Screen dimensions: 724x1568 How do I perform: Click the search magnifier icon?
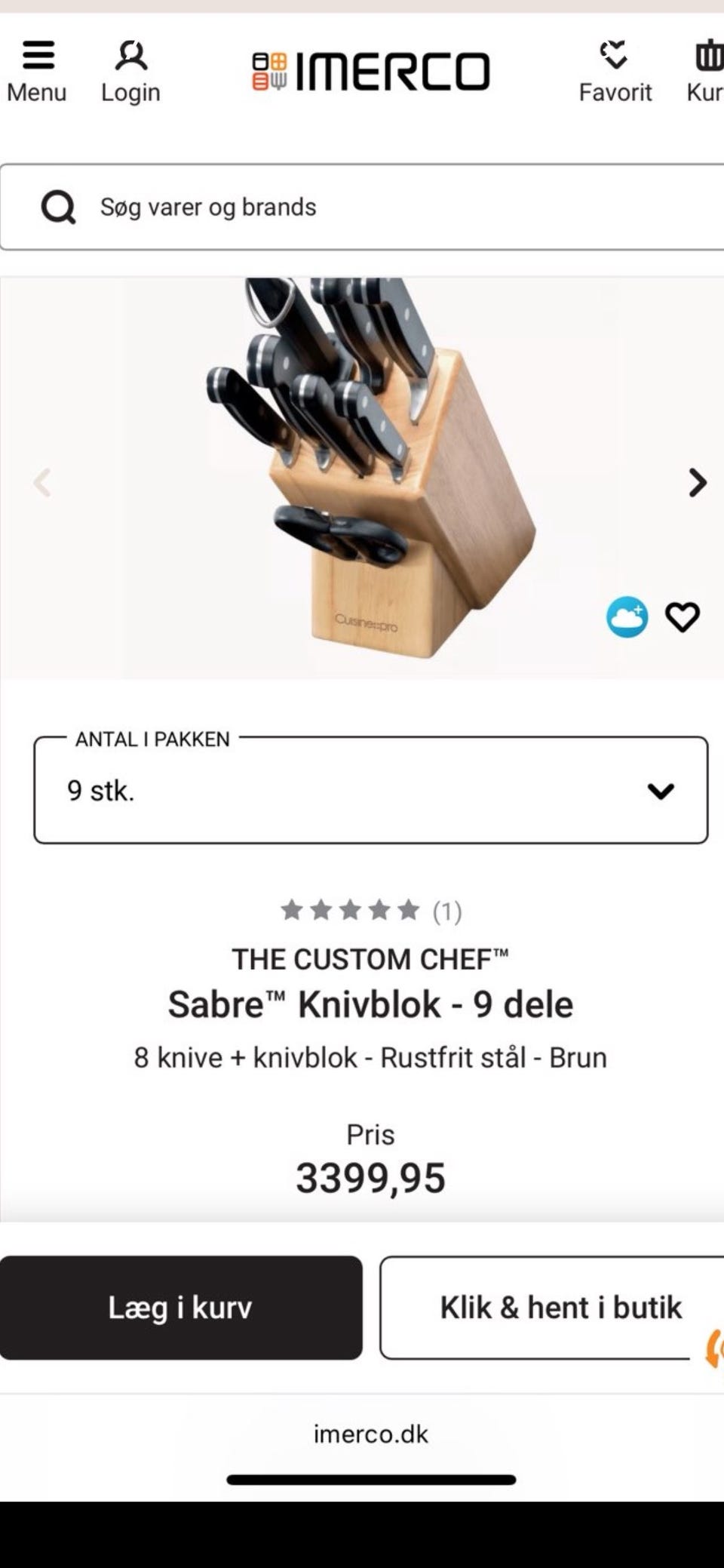click(x=59, y=206)
